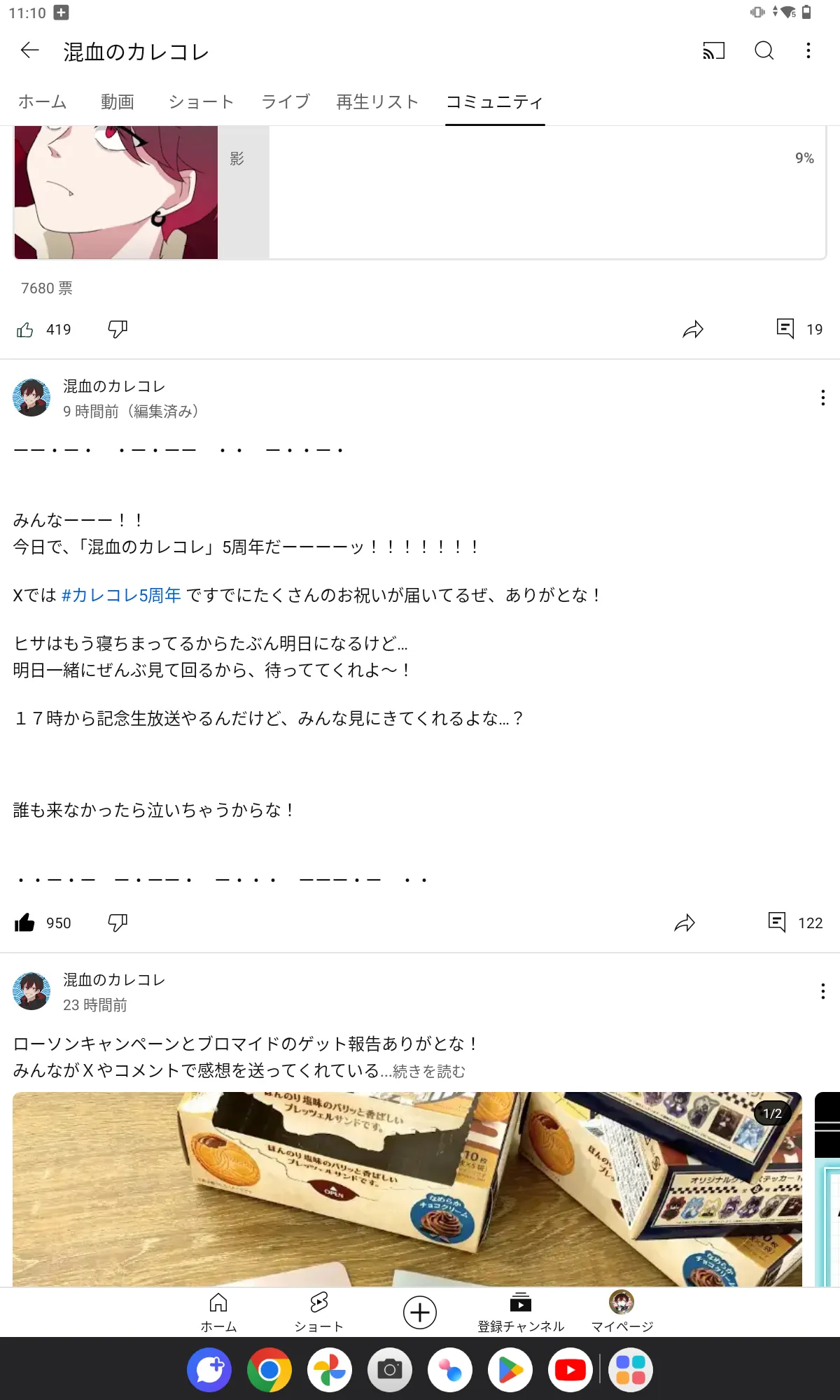The image size is (840, 1400).
Task: Open the 登録チャンネル bottom tab
Action: [521, 1312]
